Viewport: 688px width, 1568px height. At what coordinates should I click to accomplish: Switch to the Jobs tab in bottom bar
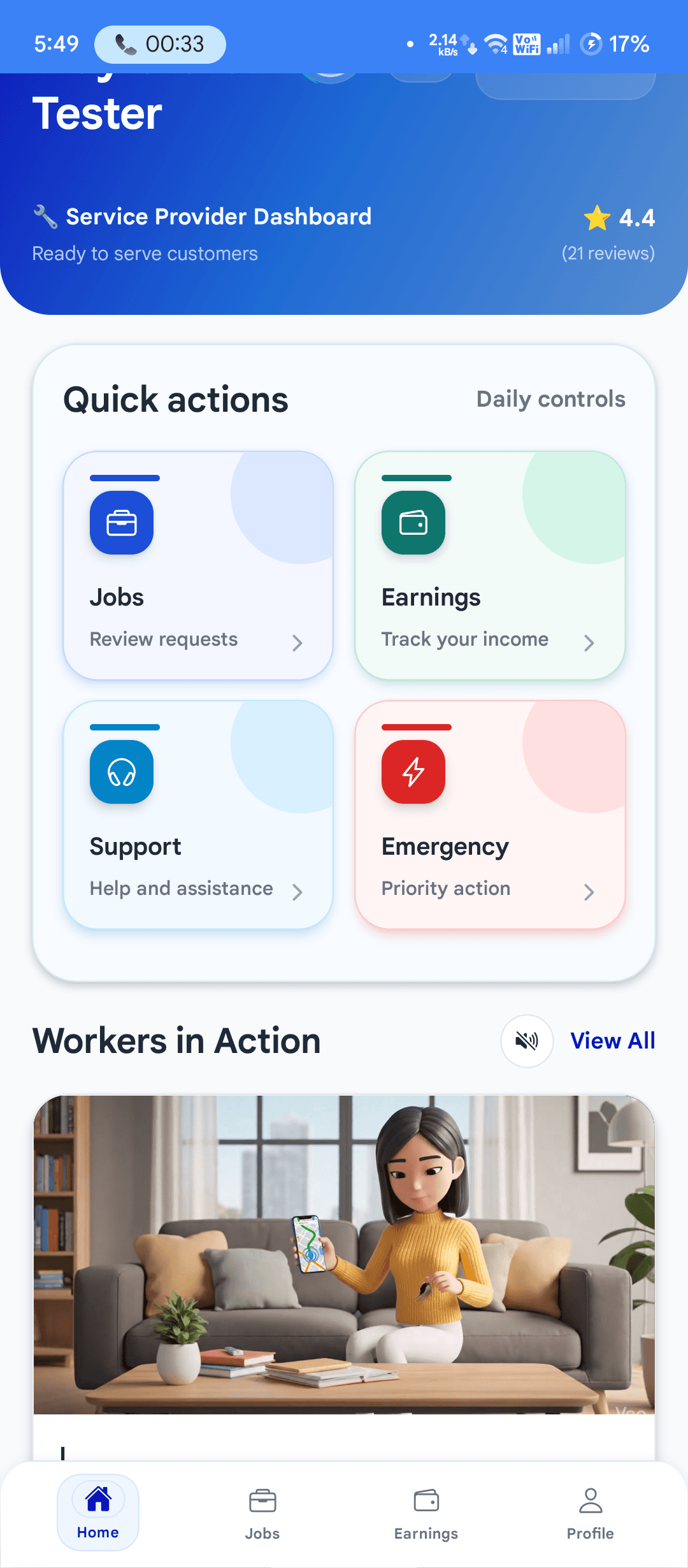coord(262,1512)
